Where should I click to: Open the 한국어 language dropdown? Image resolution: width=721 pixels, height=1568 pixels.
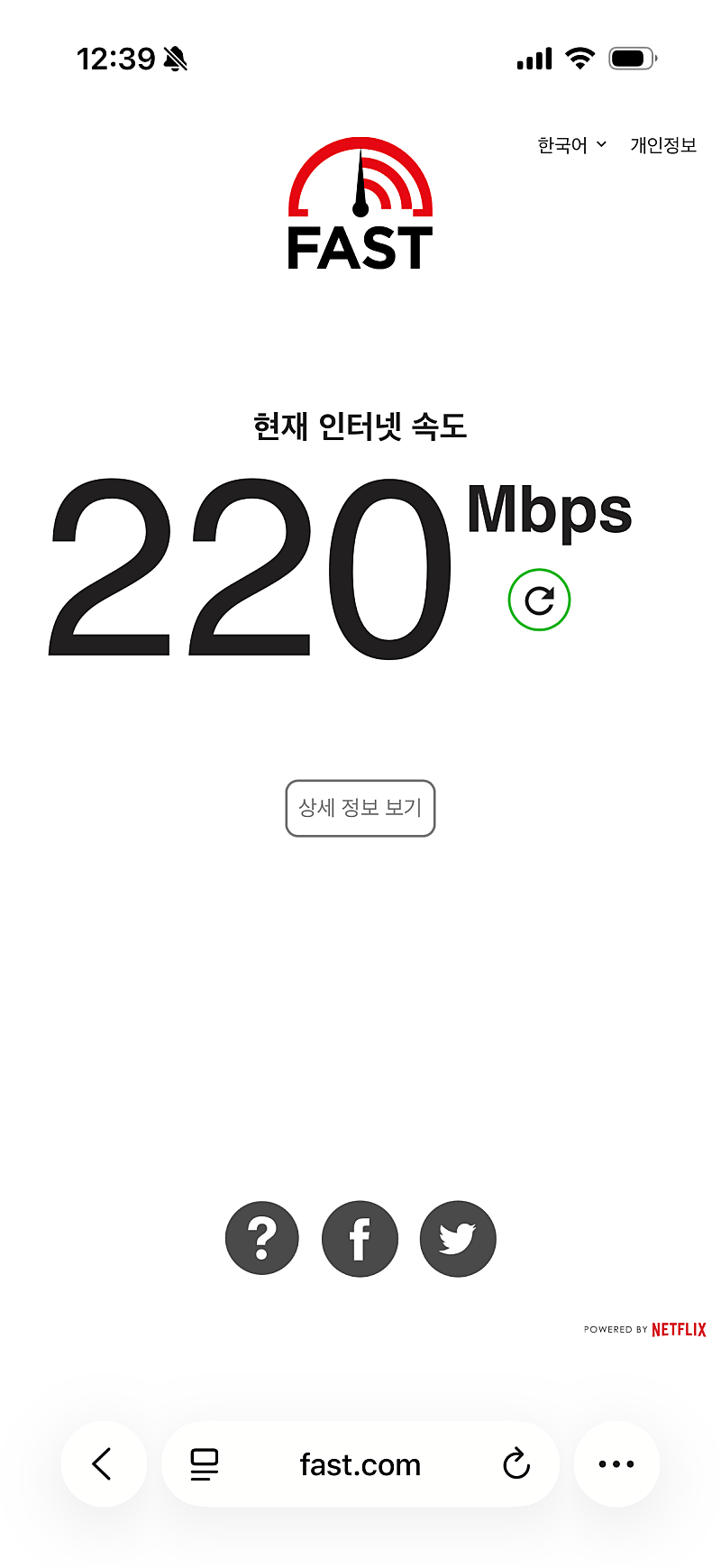tap(571, 145)
